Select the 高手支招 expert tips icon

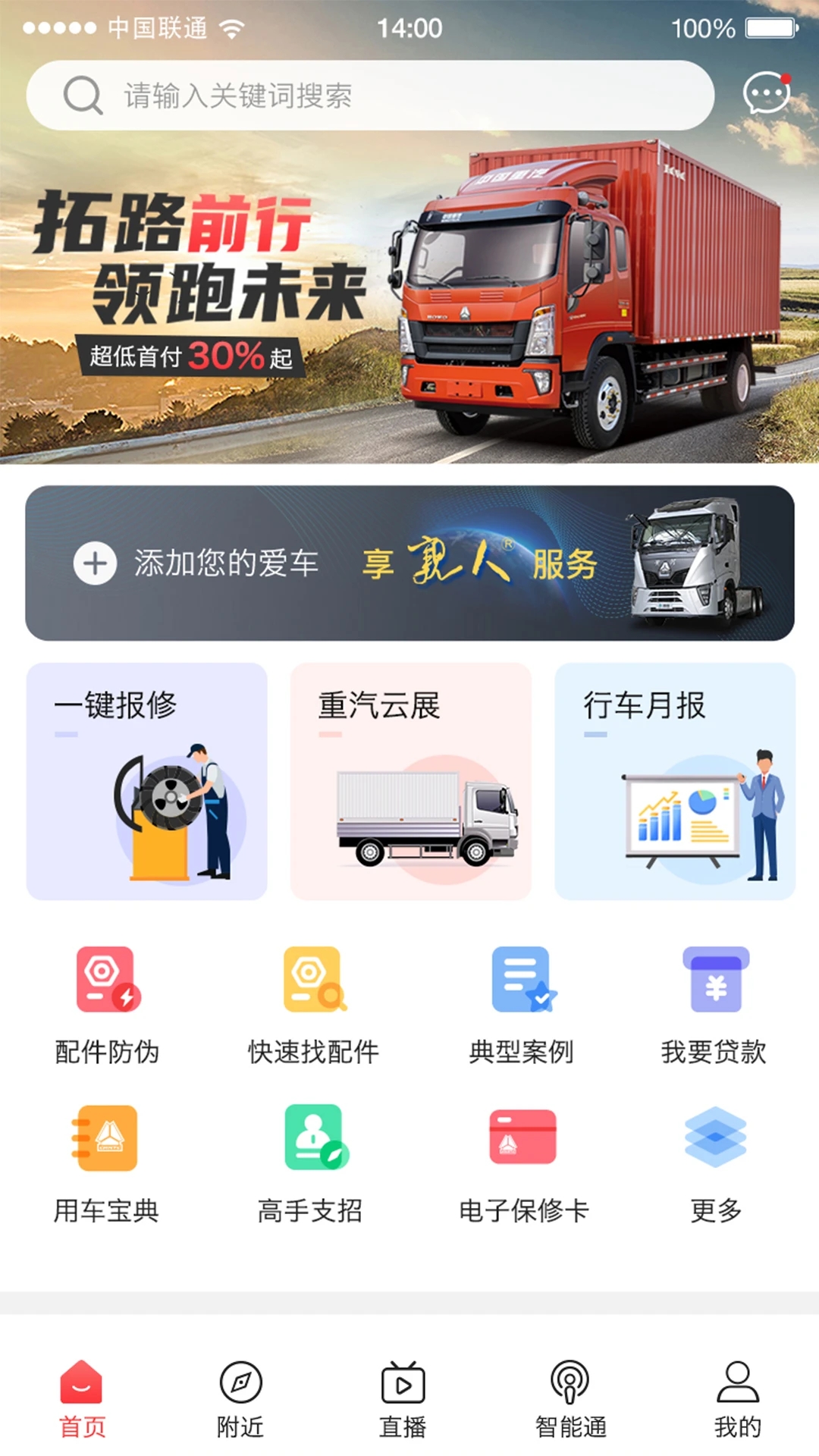315,1153
